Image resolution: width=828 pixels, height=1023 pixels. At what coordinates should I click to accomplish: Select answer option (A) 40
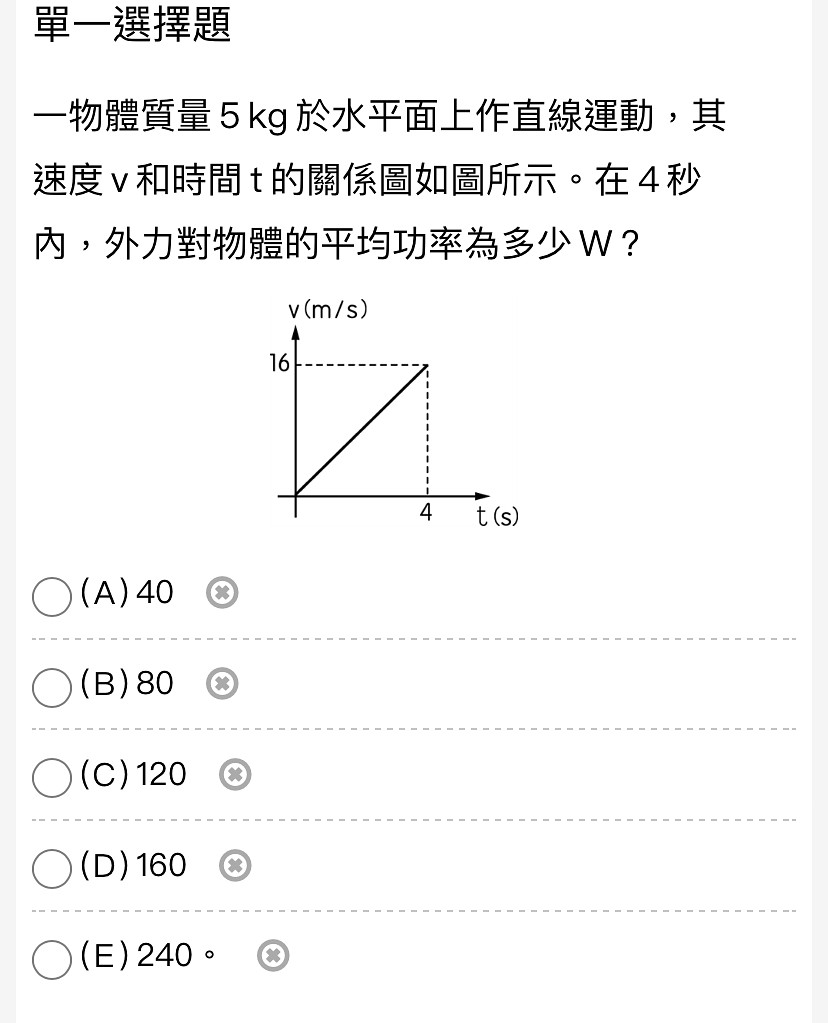[52, 595]
